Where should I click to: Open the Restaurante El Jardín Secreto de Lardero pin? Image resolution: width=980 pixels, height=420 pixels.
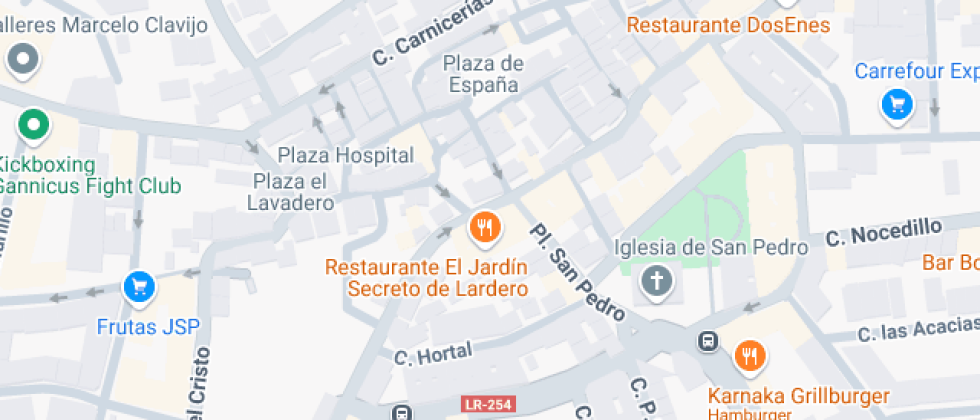coord(485,228)
